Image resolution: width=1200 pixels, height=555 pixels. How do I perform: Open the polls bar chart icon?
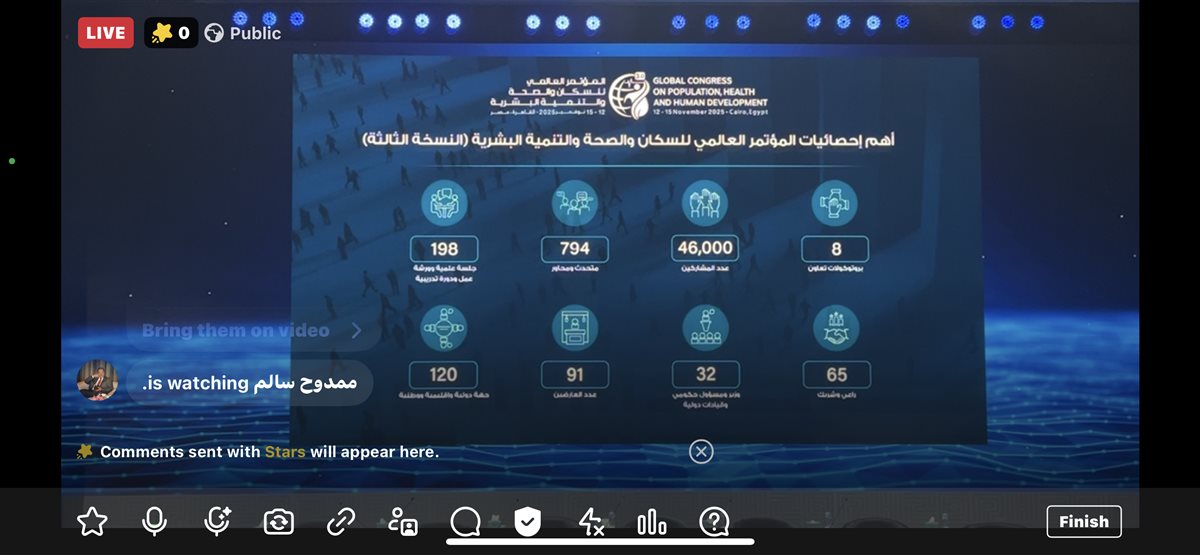651,521
